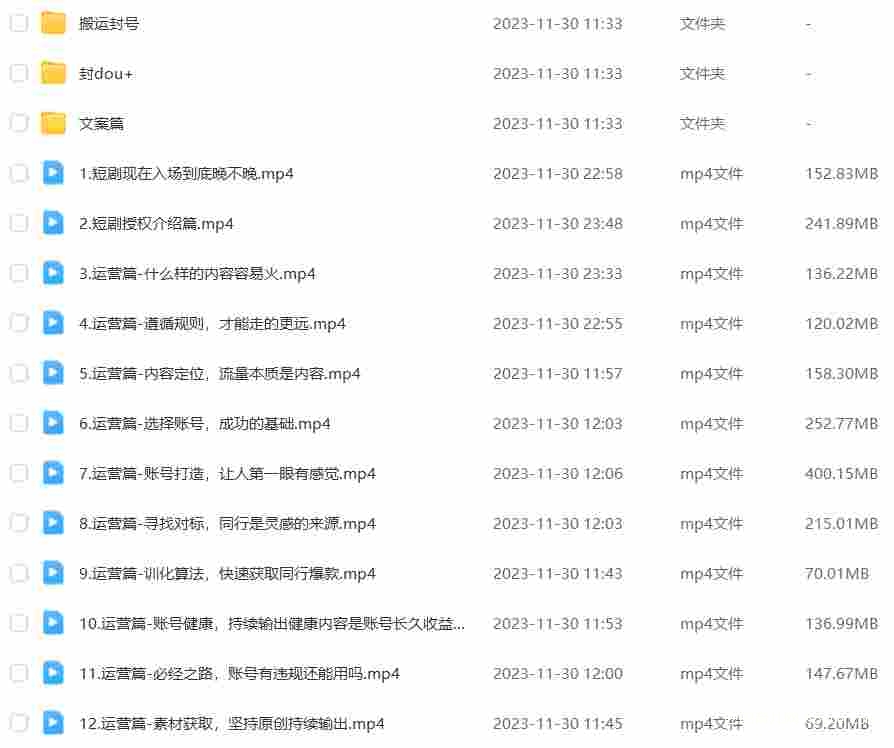
Task: Open the 封dou+ folder
Action: coord(106,73)
